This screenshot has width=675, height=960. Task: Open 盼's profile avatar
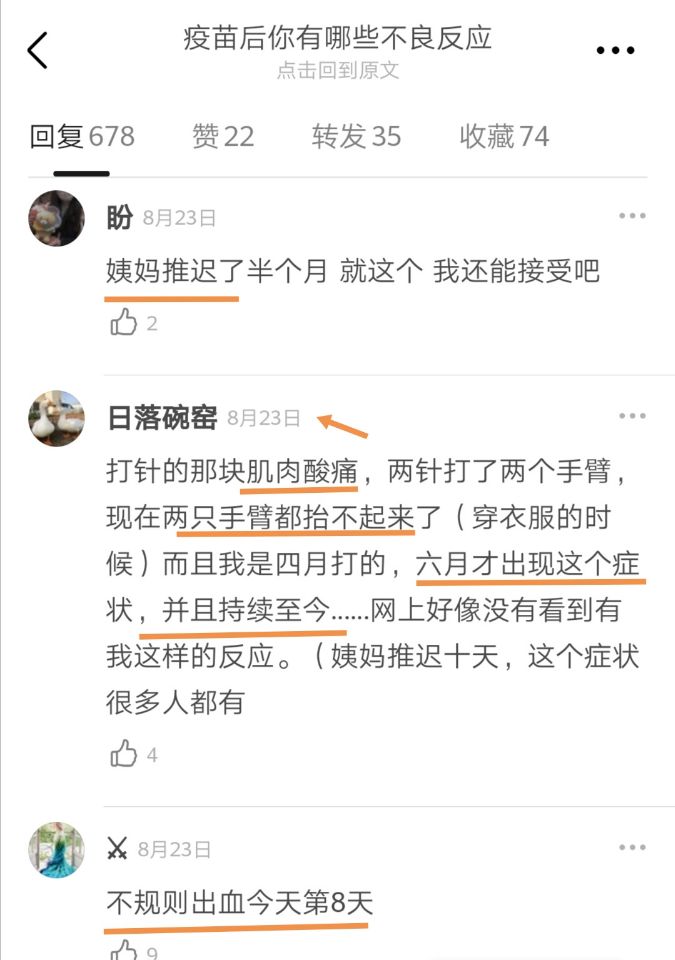click(x=56, y=218)
